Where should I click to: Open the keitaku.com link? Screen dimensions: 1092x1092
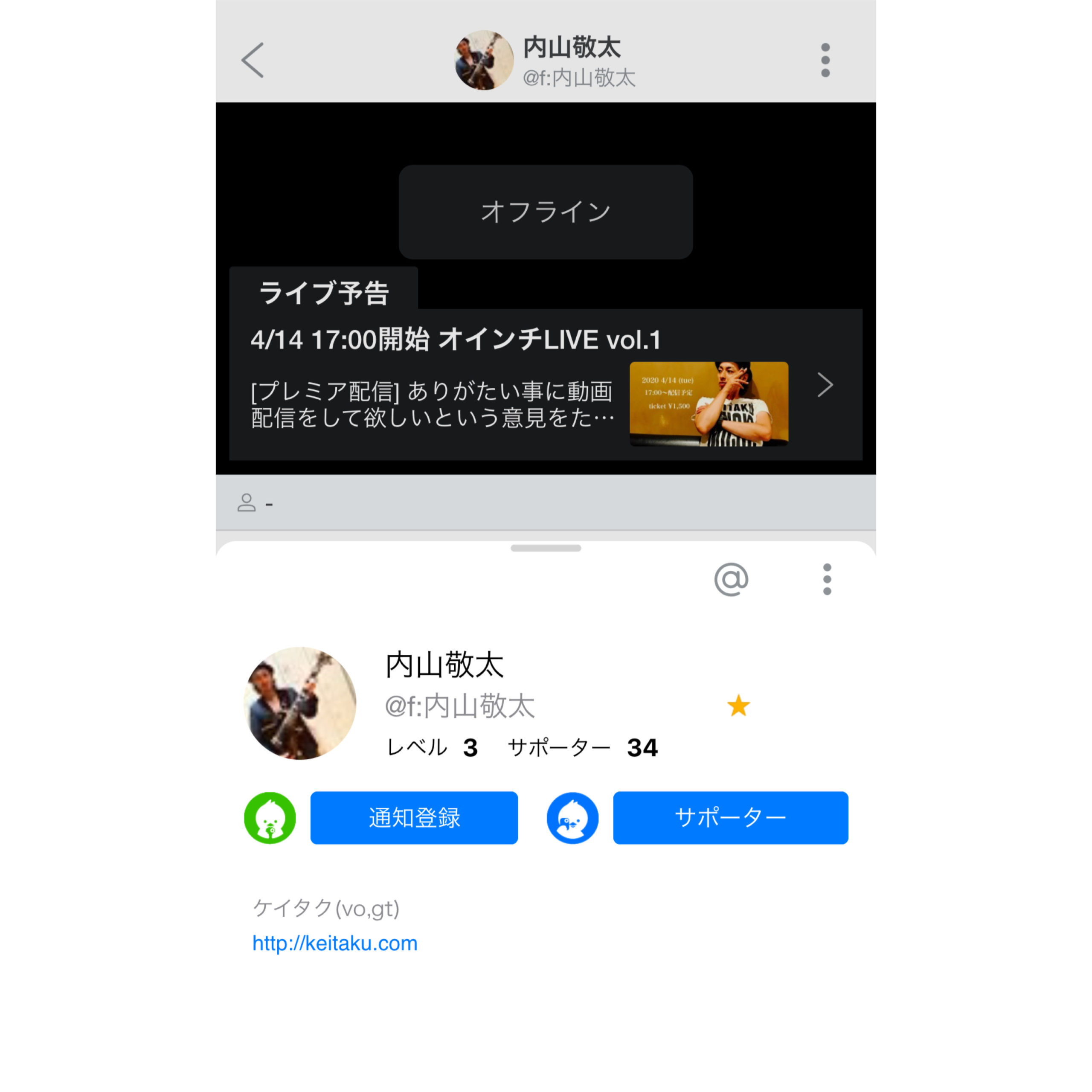(334, 944)
